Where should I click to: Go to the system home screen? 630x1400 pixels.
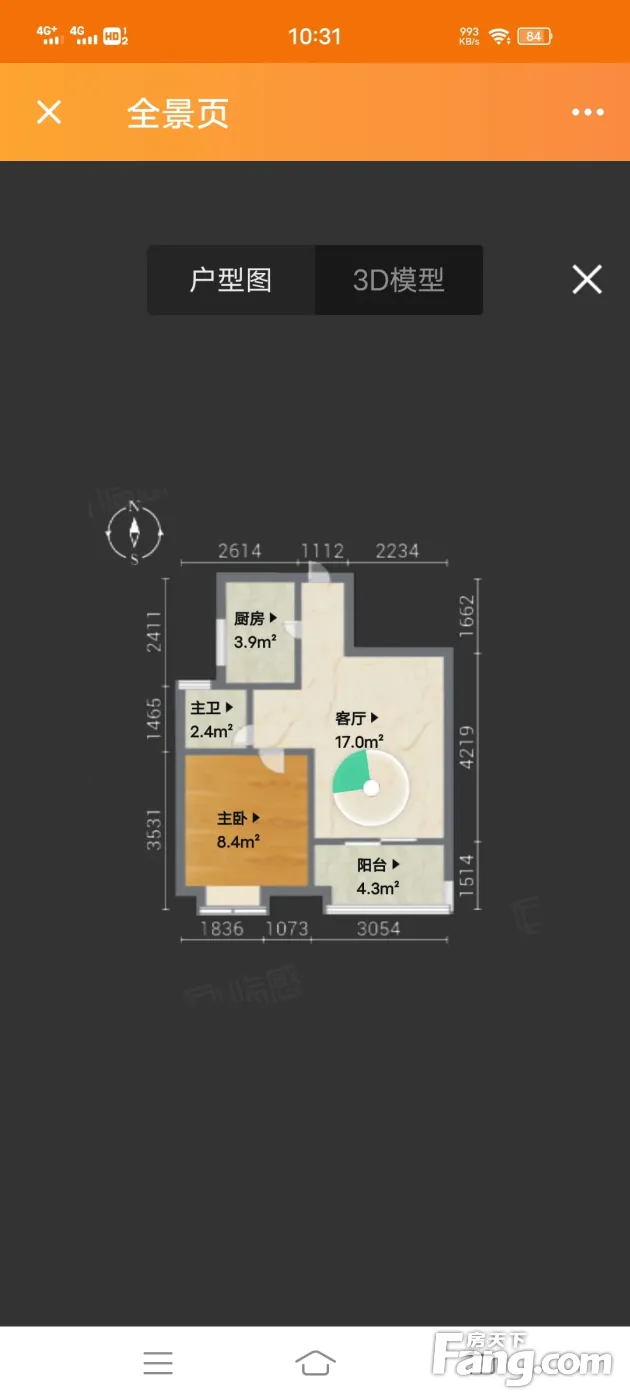(315, 1363)
